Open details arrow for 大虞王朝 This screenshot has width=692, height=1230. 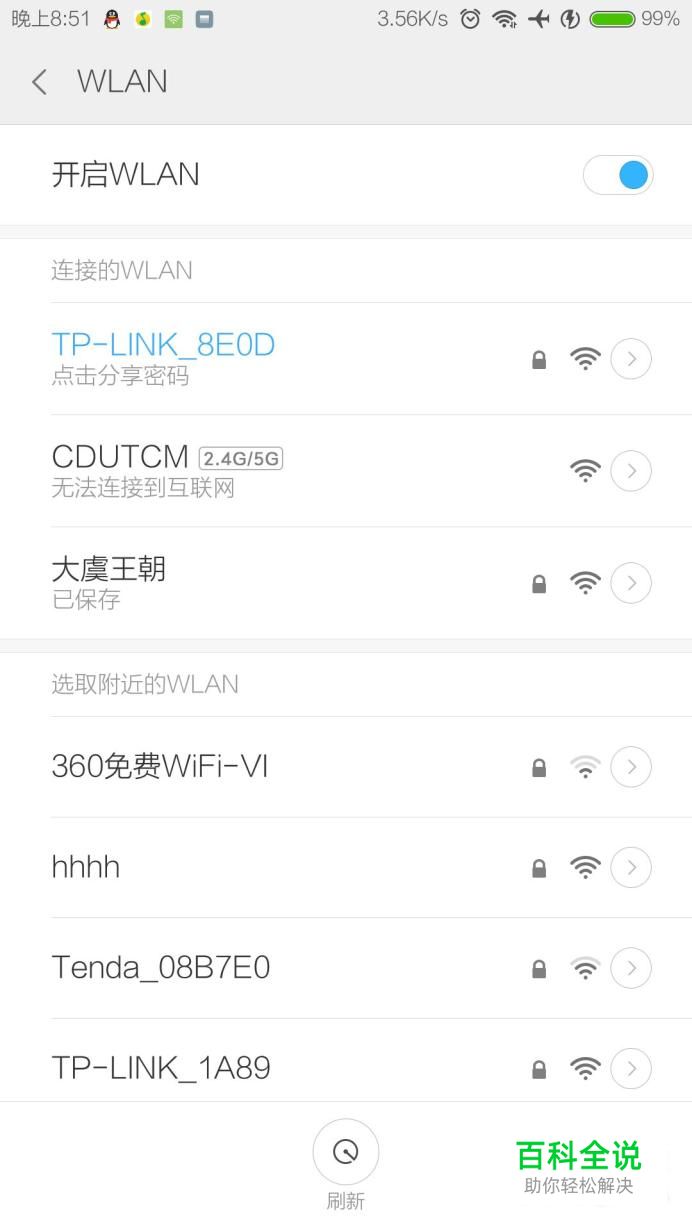point(631,583)
